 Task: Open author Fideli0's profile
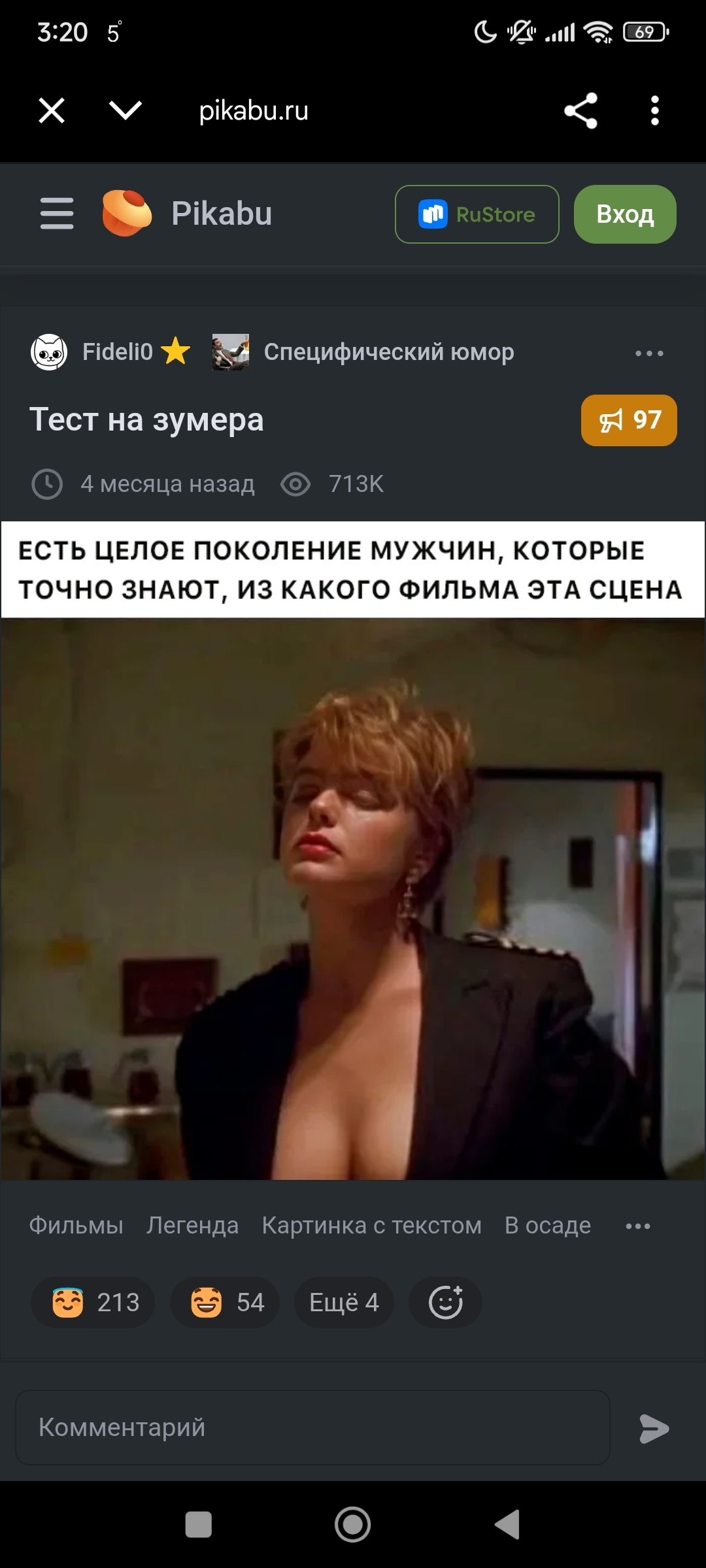pyautogui.click(x=117, y=352)
